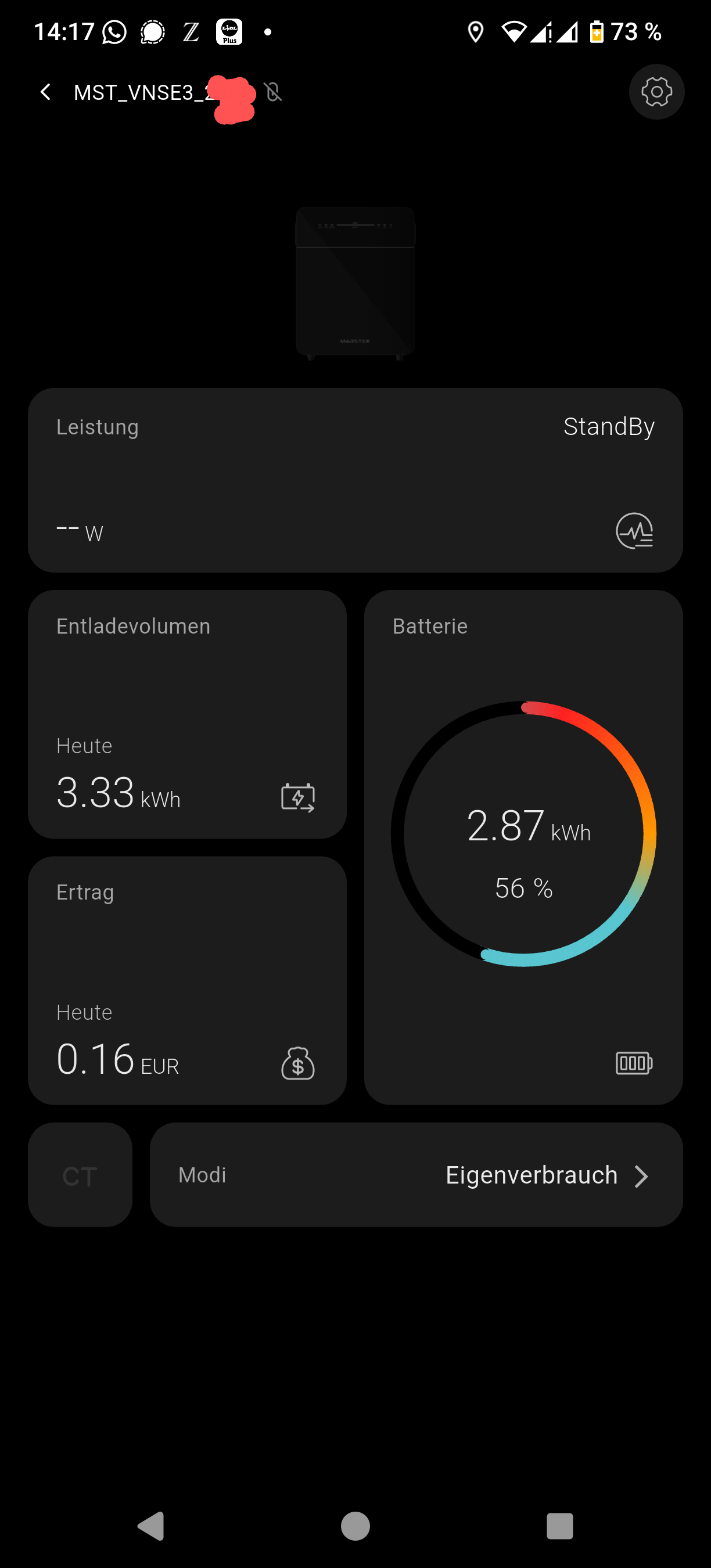Open the Ertrag earnings card
711x1568 pixels.
pos(187,980)
